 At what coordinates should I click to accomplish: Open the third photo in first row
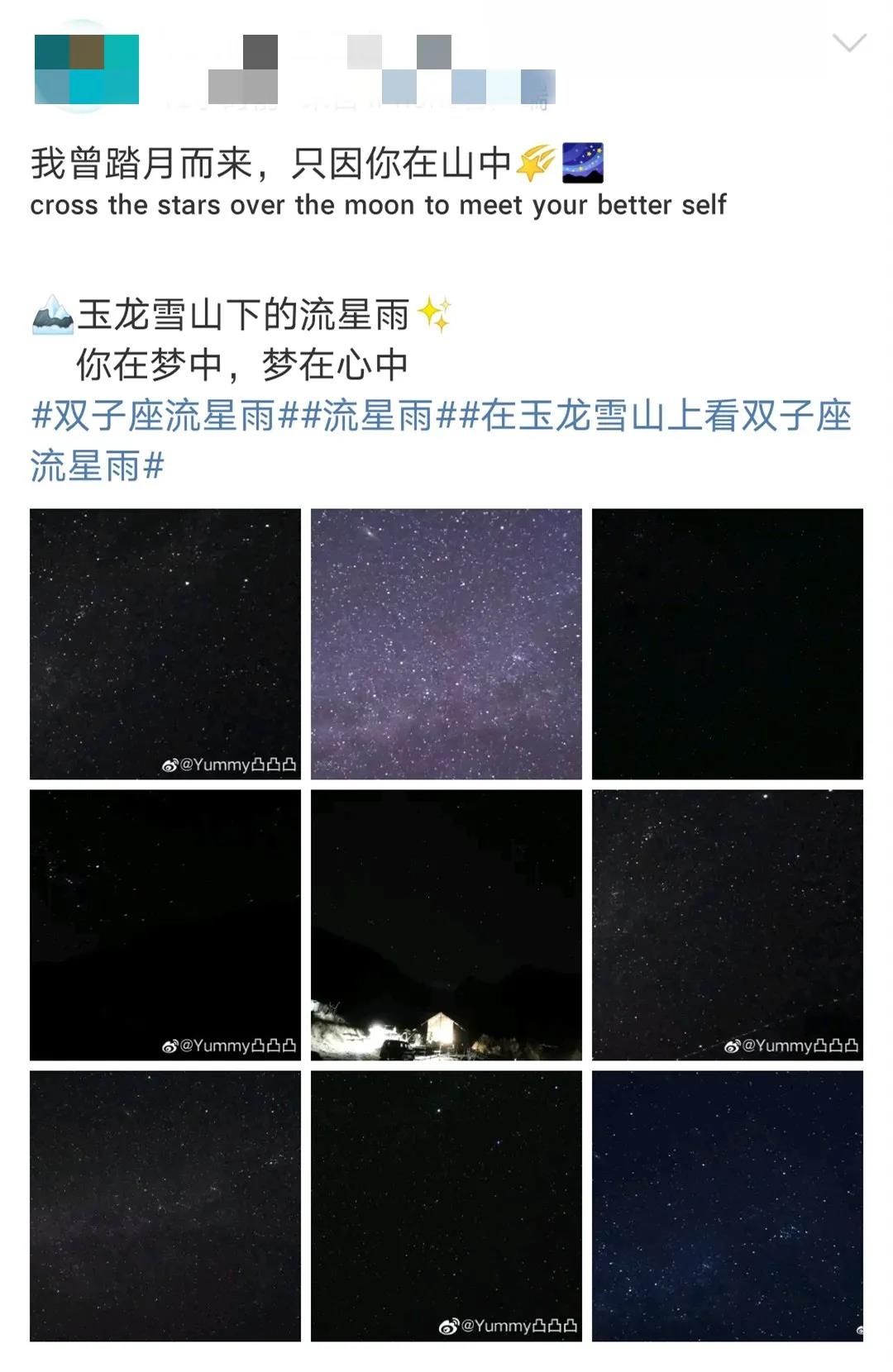728,644
